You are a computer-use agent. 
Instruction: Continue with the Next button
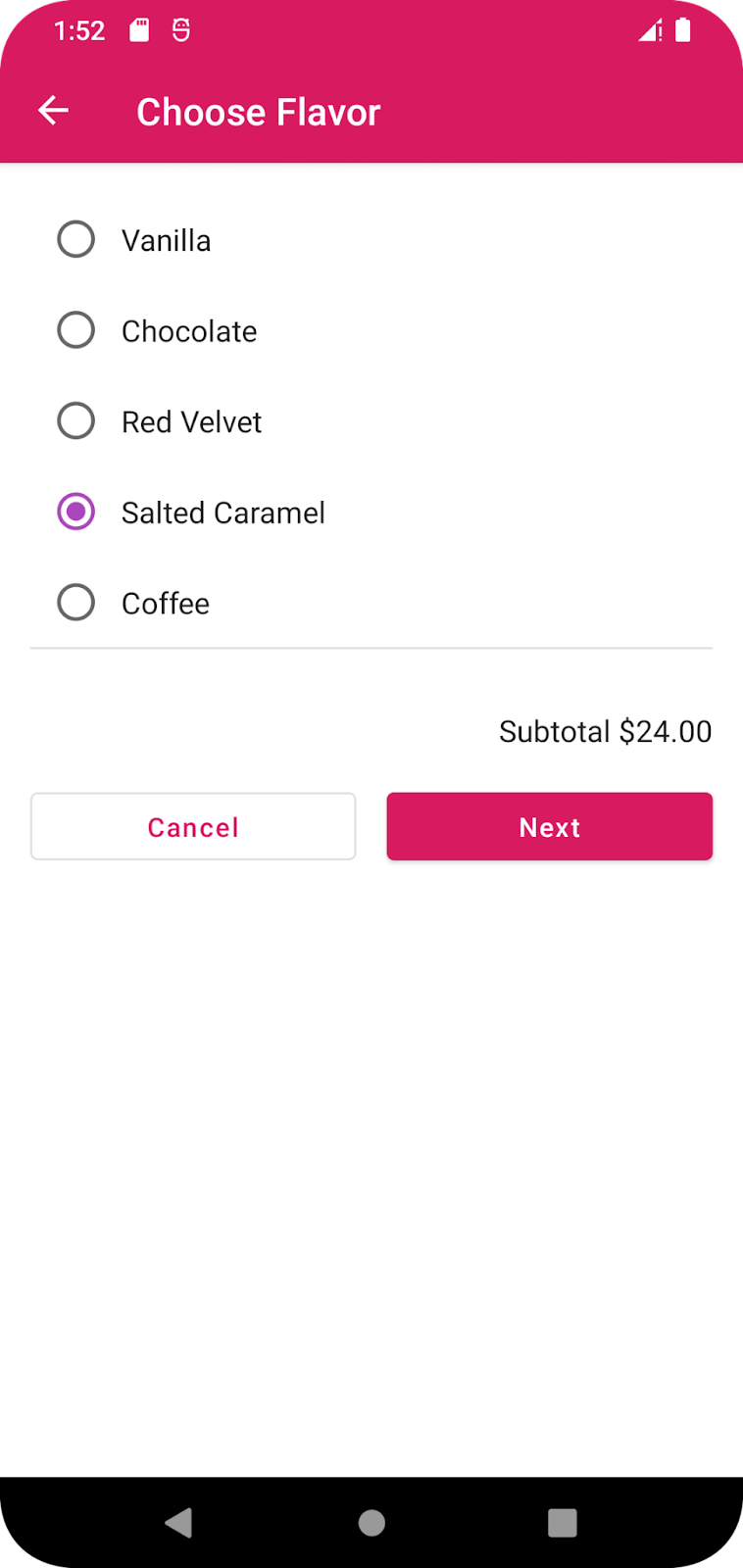pos(549,827)
